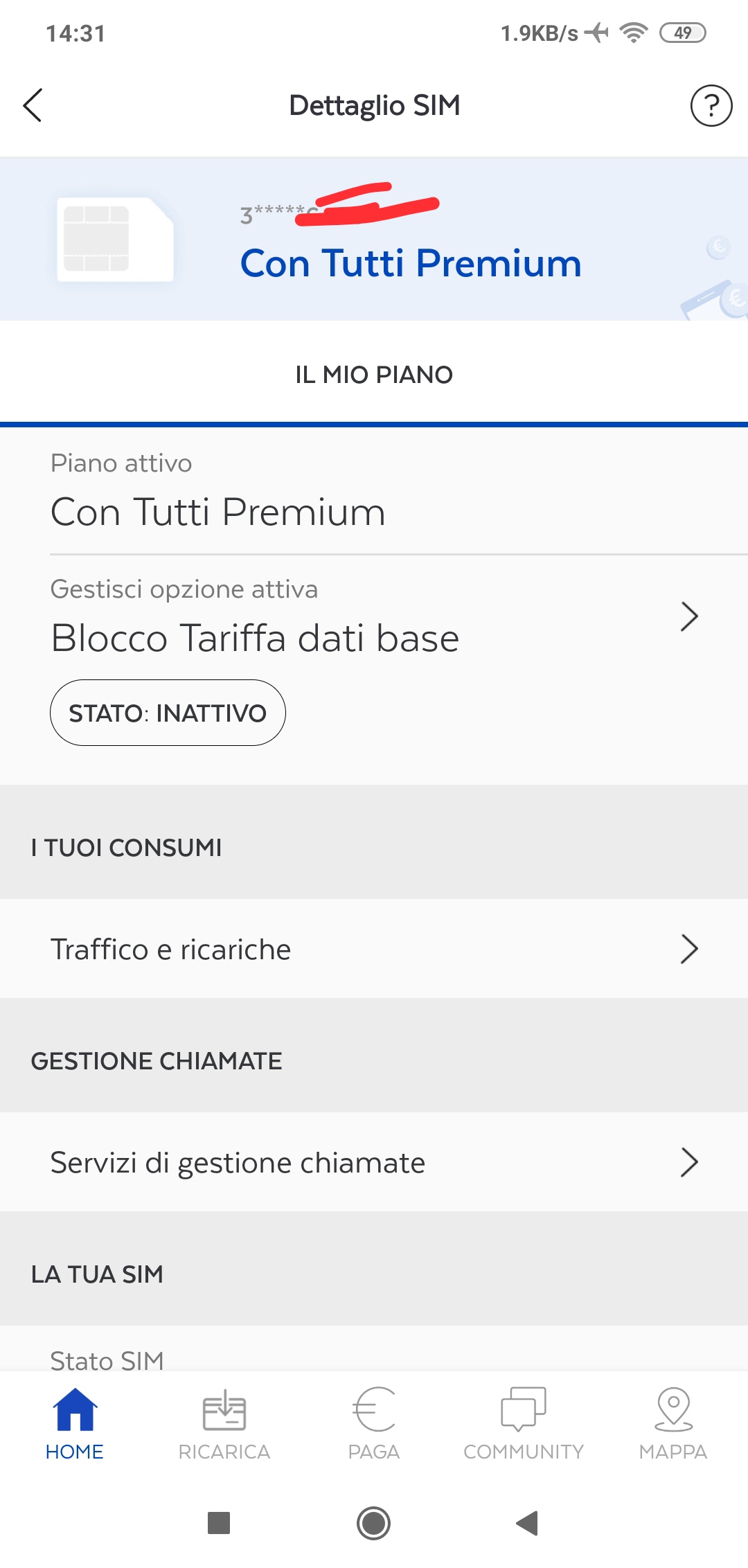Open Blocco Tariffa dati base option

coord(374,616)
